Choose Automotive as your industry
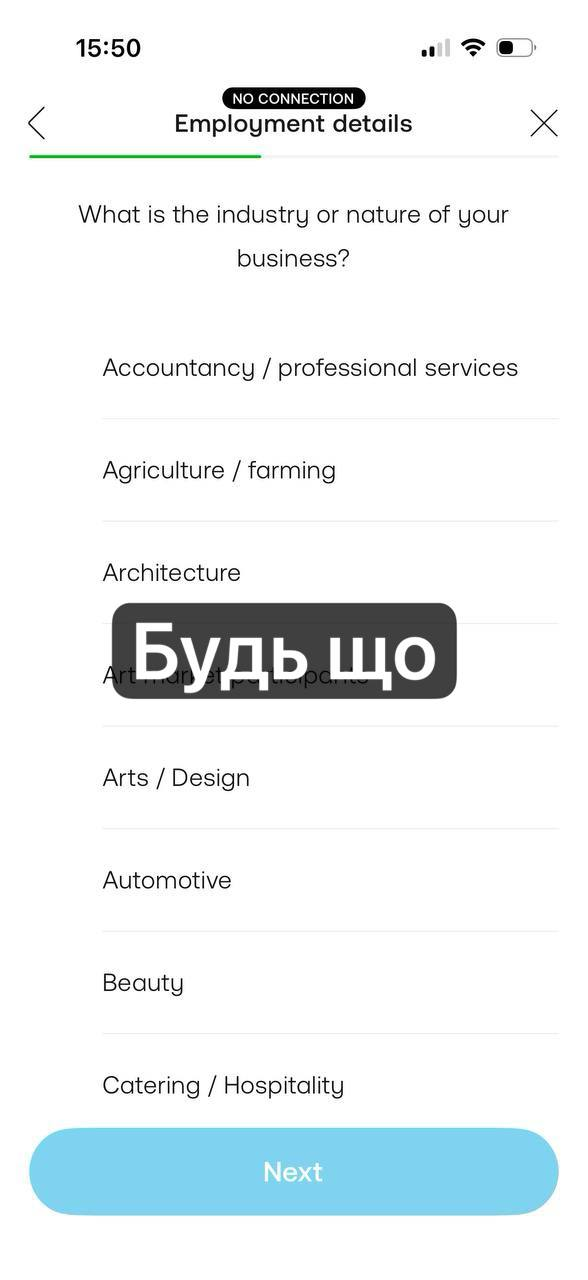588x1280 pixels. [330, 881]
